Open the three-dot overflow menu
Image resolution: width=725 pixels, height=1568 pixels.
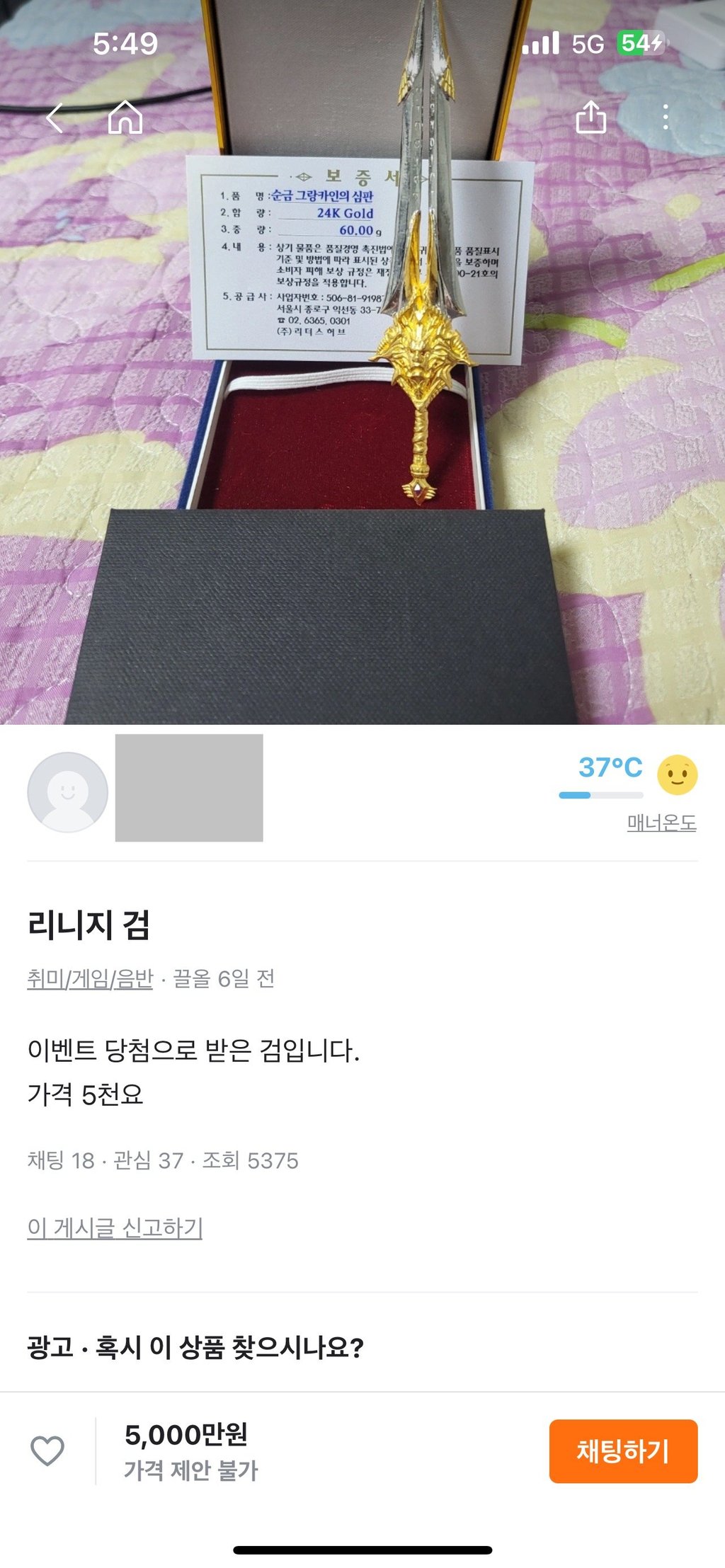click(x=665, y=118)
